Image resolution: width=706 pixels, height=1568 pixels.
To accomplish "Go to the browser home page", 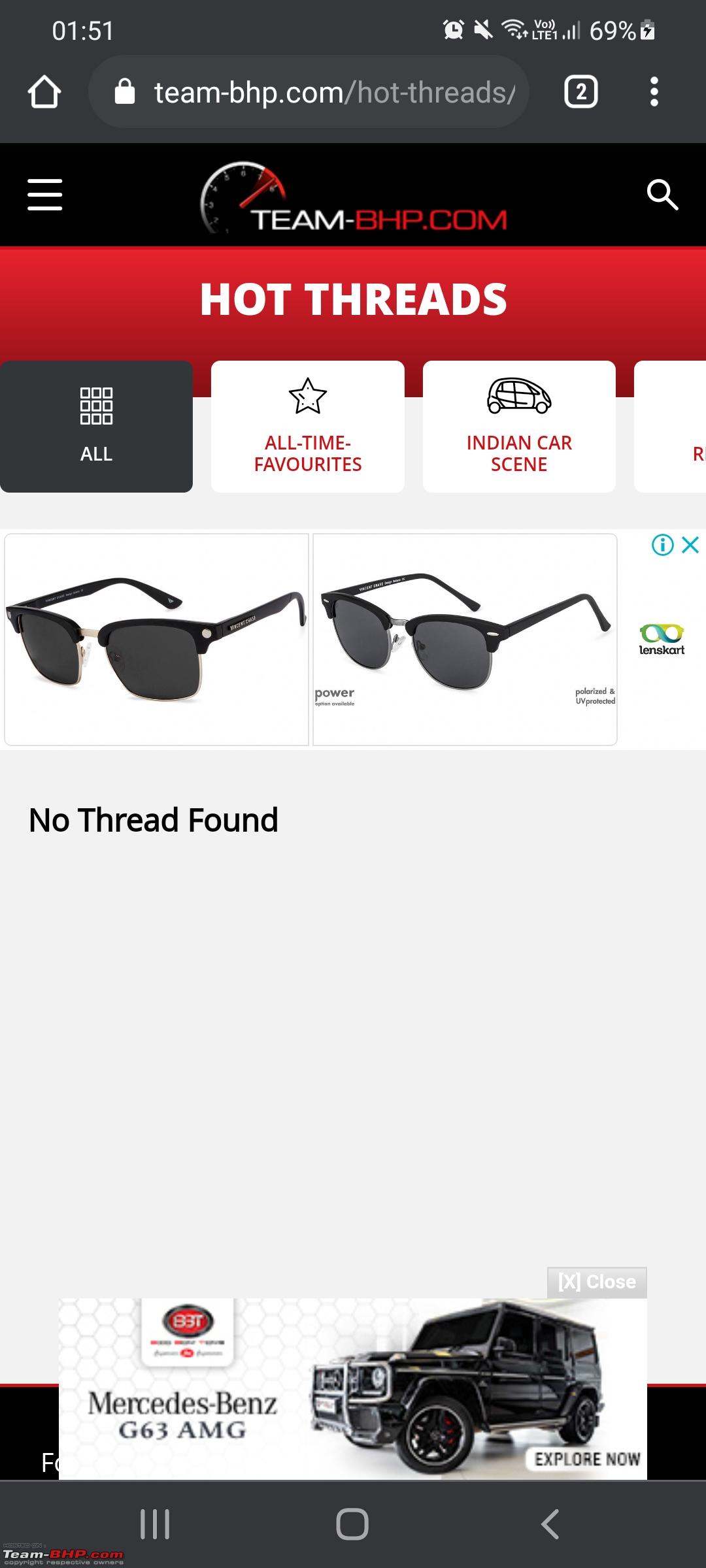I will (44, 91).
